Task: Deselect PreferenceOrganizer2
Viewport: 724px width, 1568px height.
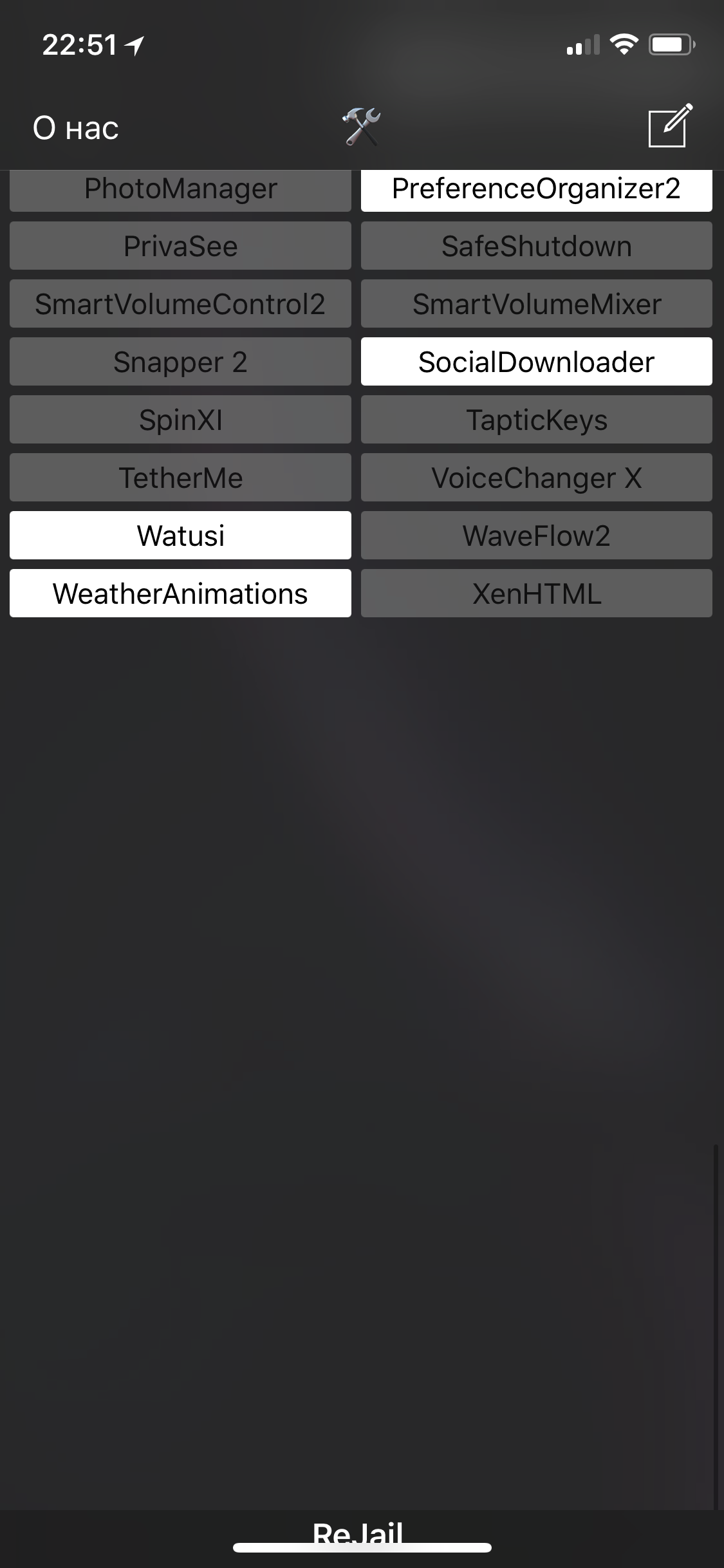Action: 536,191
